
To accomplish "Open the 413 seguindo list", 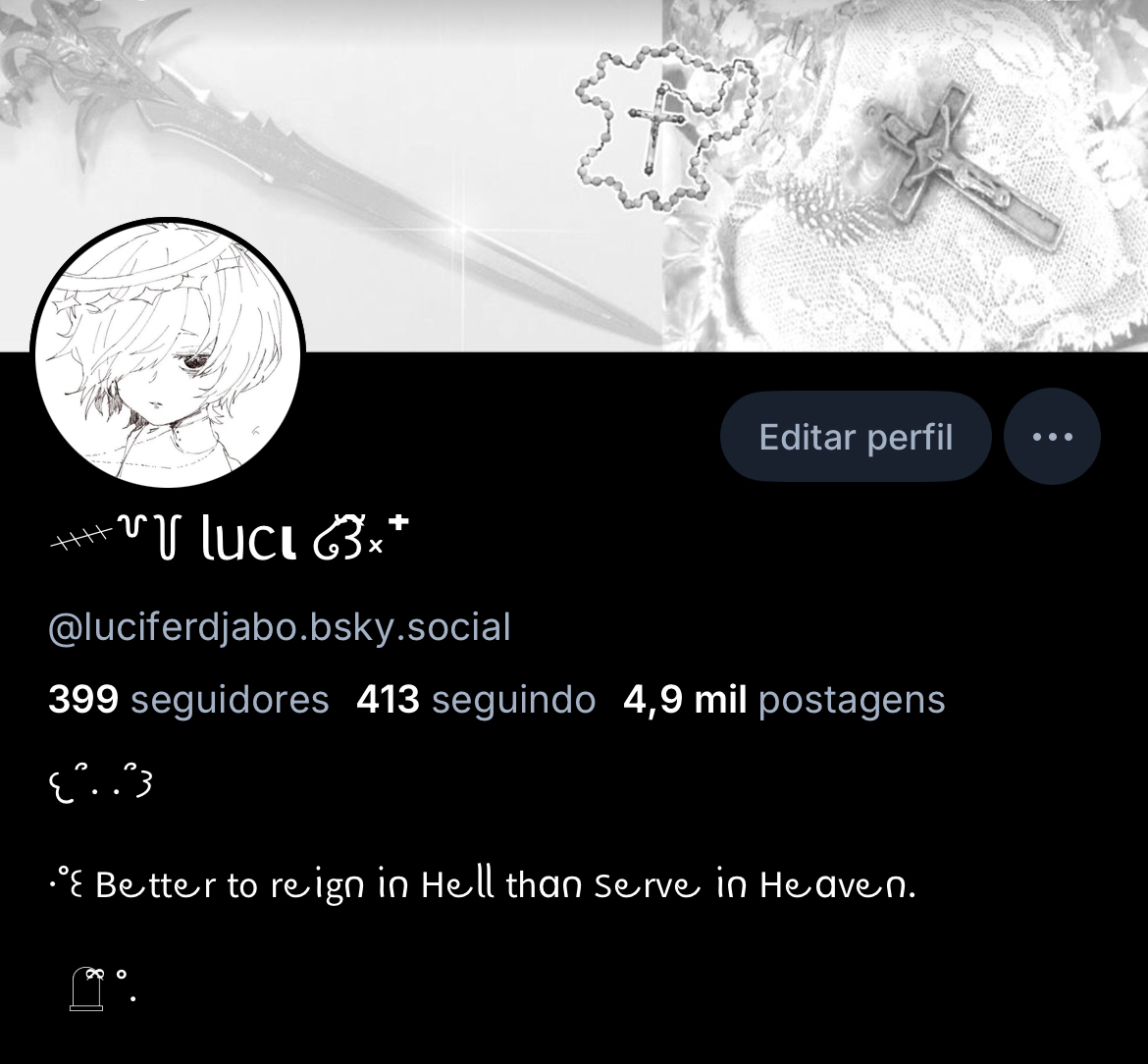I will [x=476, y=700].
